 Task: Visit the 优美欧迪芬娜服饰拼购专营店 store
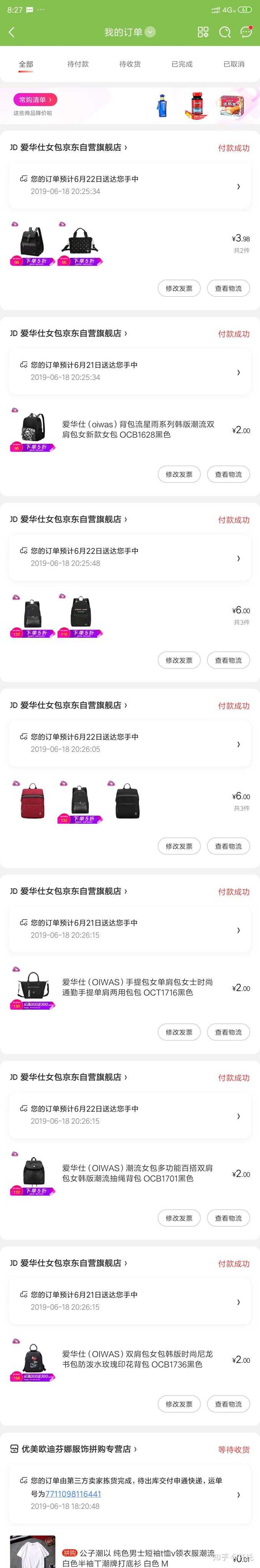pyautogui.click(x=76, y=1449)
